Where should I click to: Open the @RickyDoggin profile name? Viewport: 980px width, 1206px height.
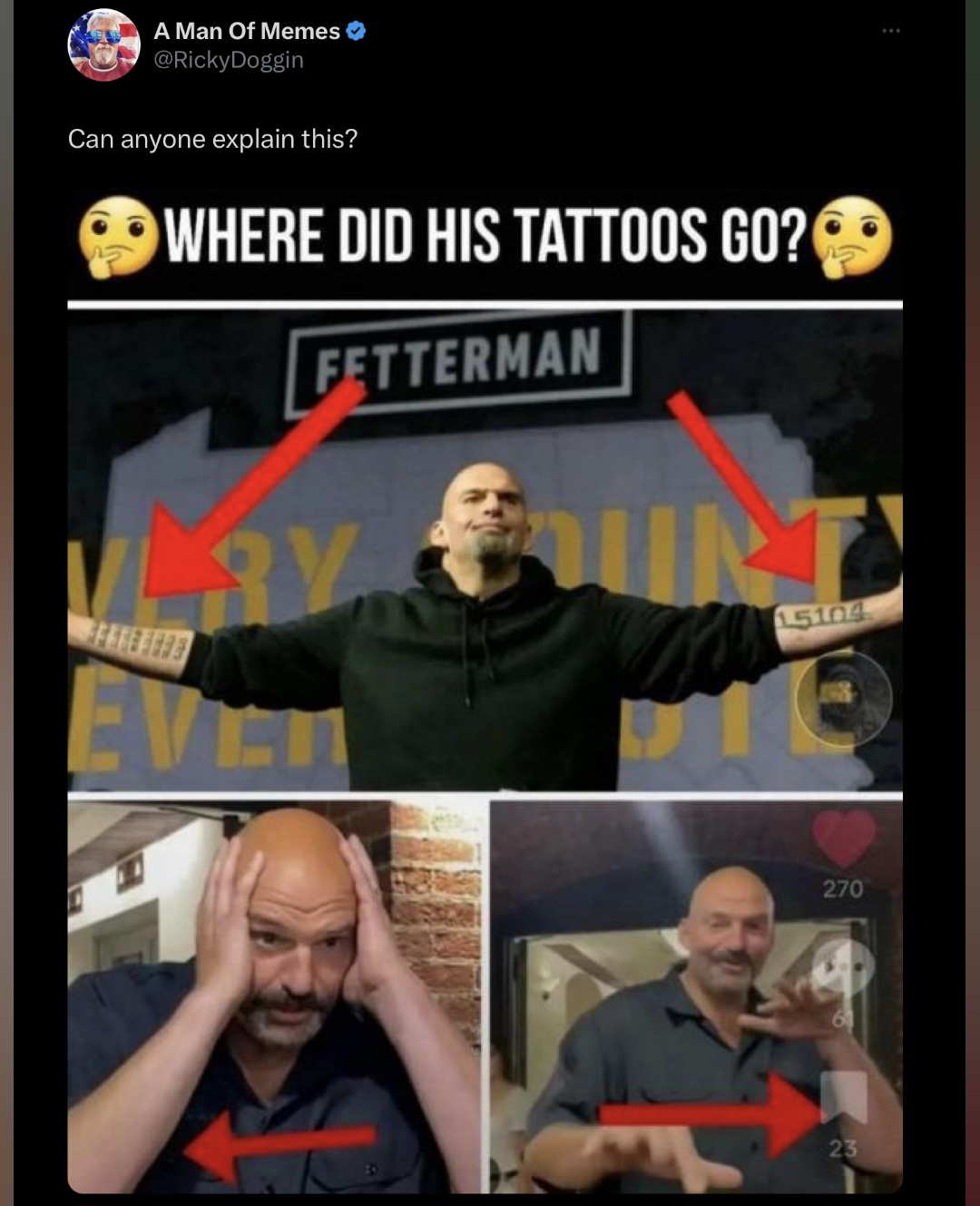[229, 60]
